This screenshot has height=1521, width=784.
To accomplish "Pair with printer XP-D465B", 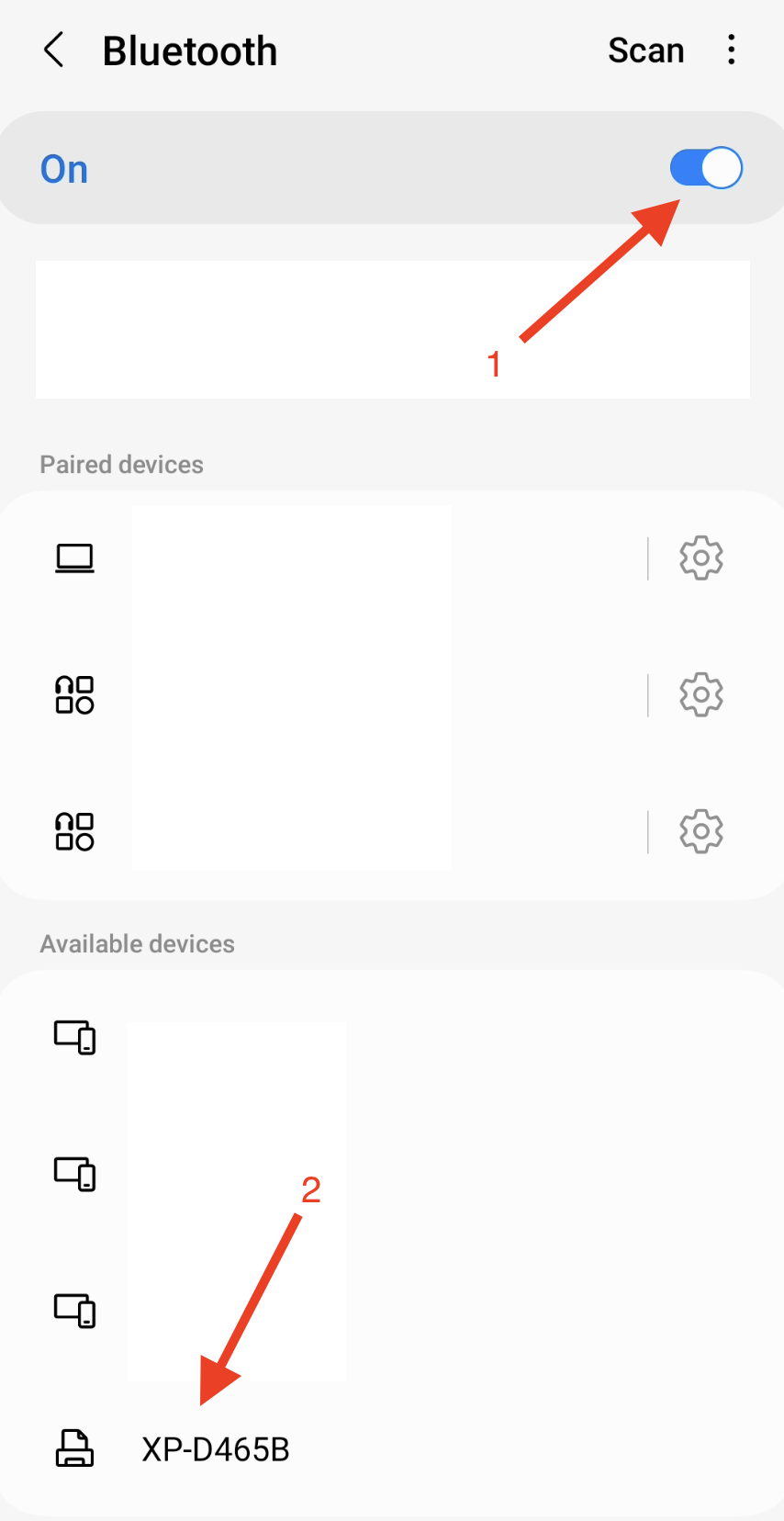I will 216,1449.
